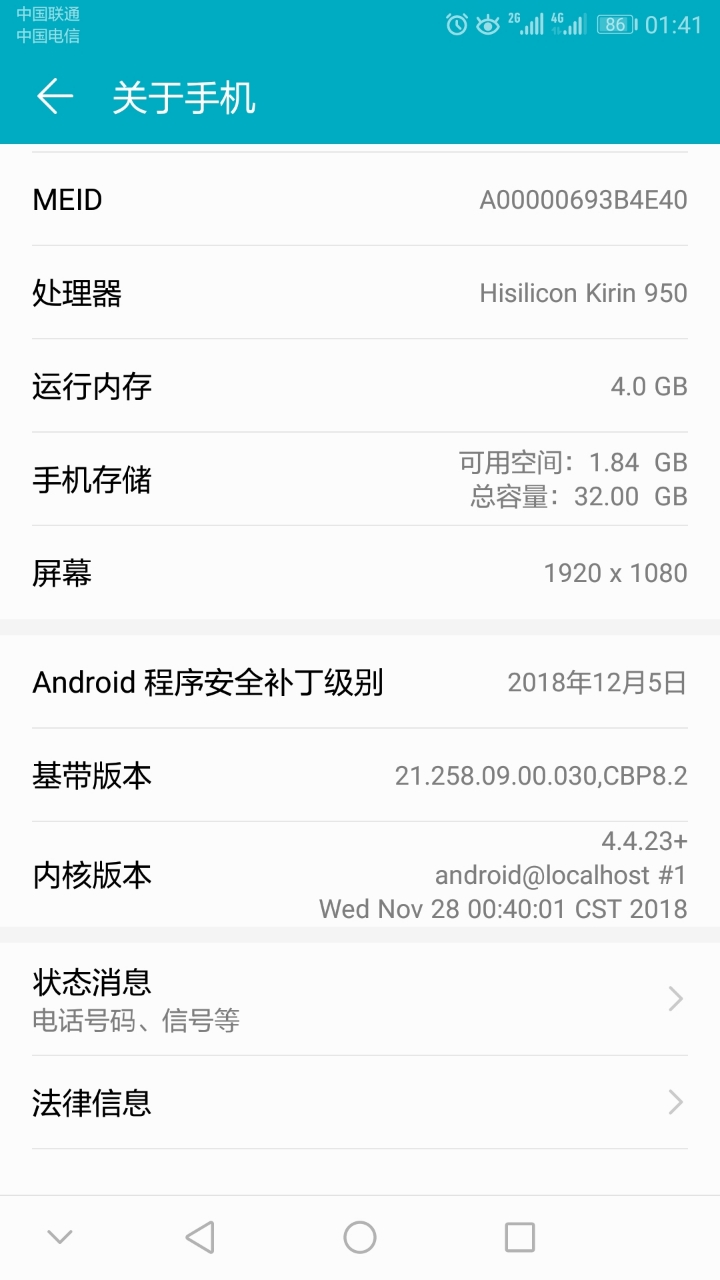
Task: Tap the MEID value A00000693B4E40
Action: 583,200
